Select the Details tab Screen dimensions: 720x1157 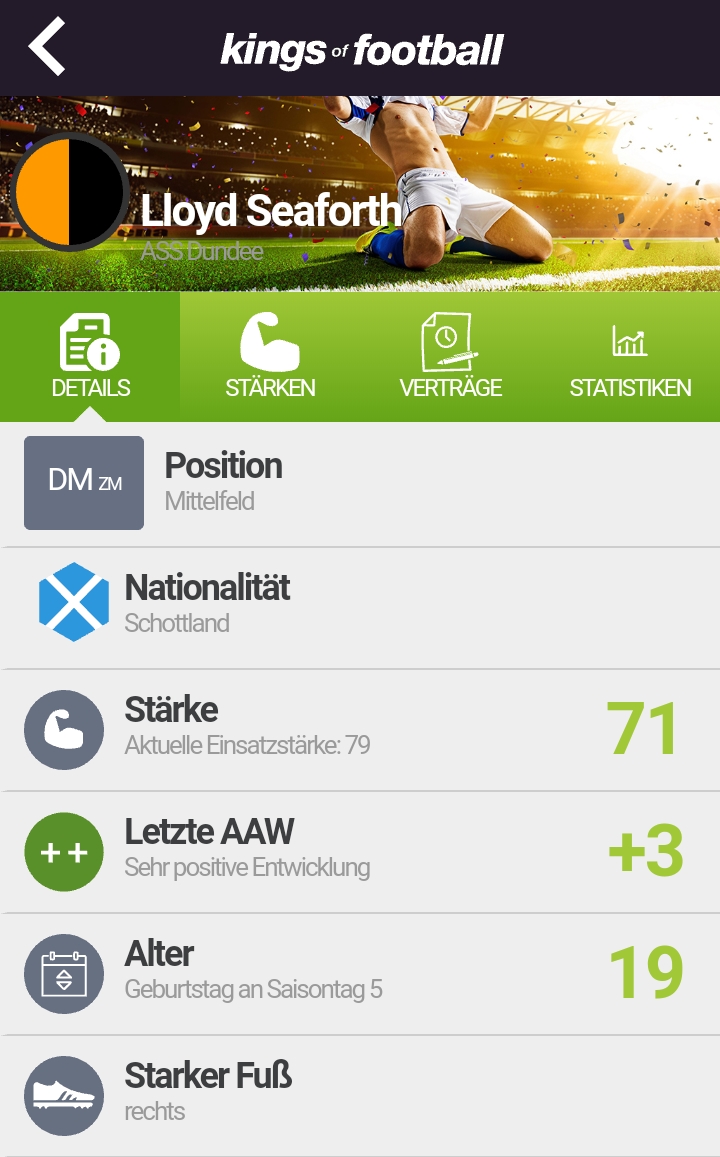coord(90,357)
